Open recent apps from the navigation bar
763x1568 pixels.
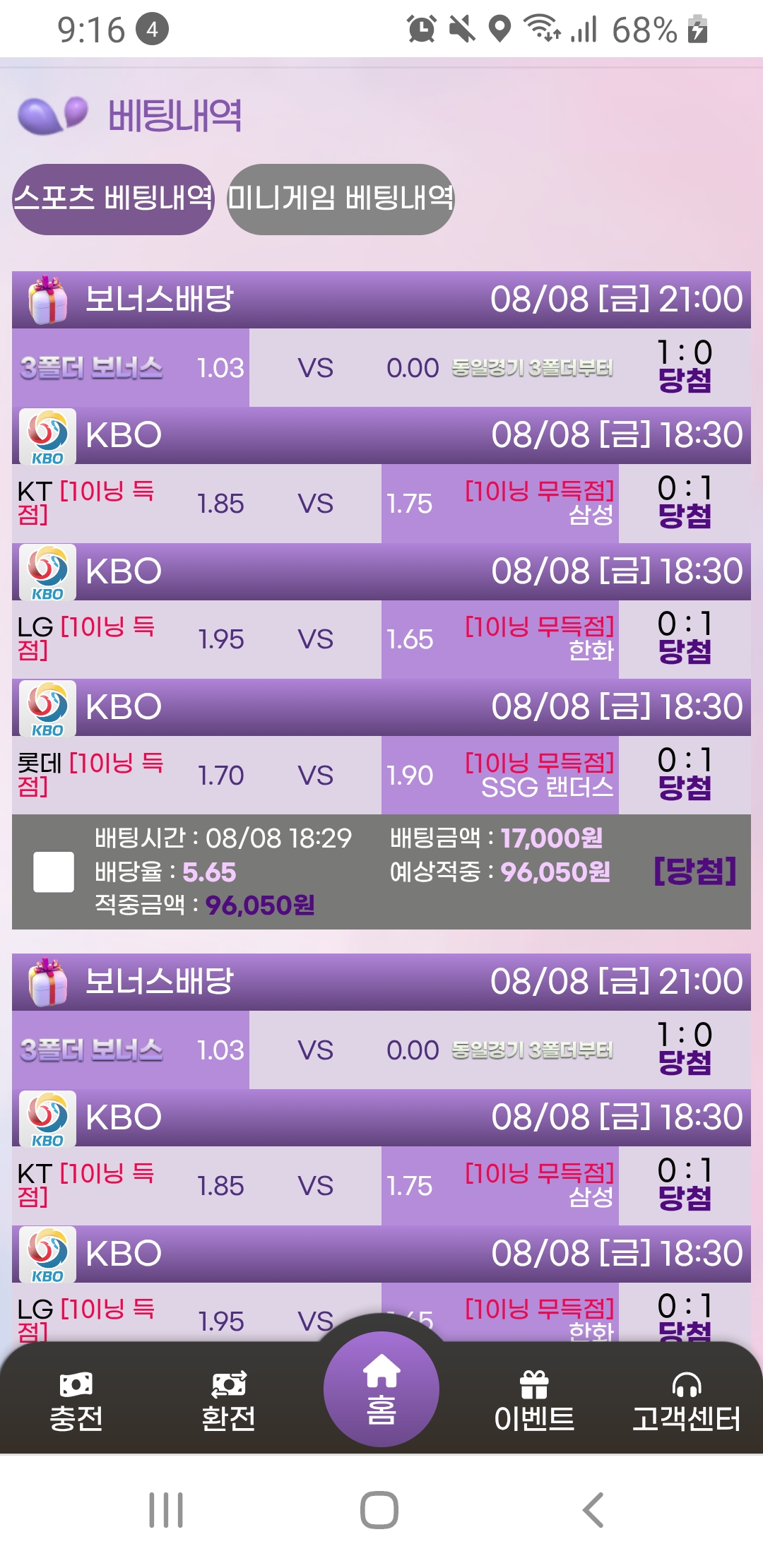tap(167, 1510)
